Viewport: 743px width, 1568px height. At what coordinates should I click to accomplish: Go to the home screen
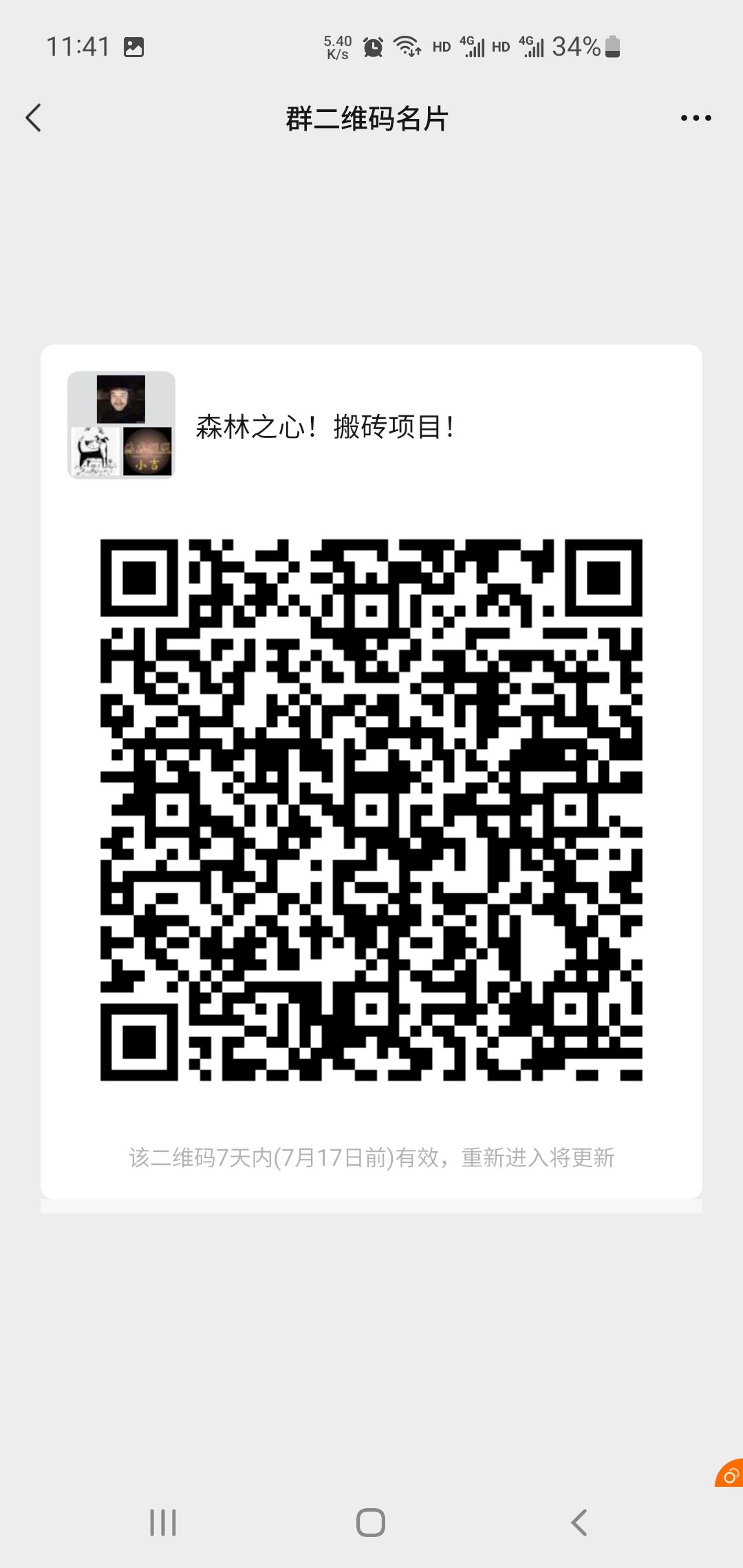pyautogui.click(x=371, y=1523)
